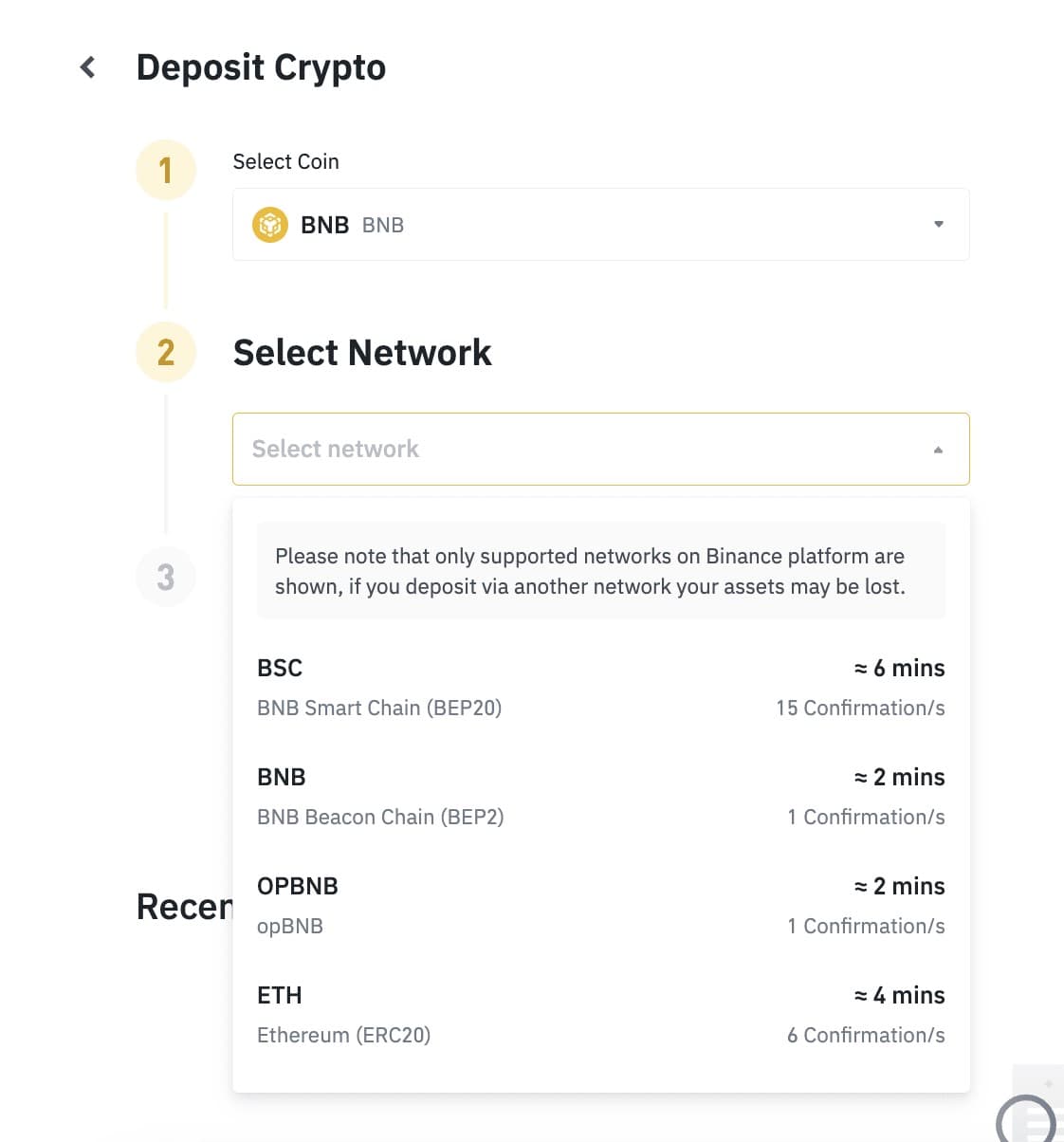The width and height of the screenshot is (1064, 1142).
Task: Go back from Deposit Crypto
Action: coord(88,67)
